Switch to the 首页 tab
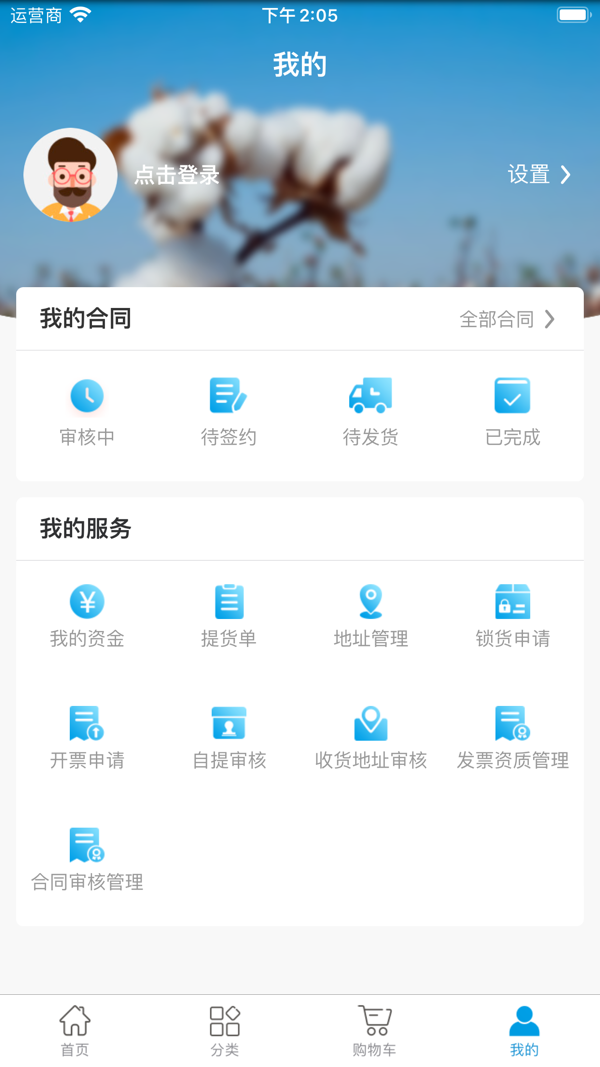 [75, 1031]
